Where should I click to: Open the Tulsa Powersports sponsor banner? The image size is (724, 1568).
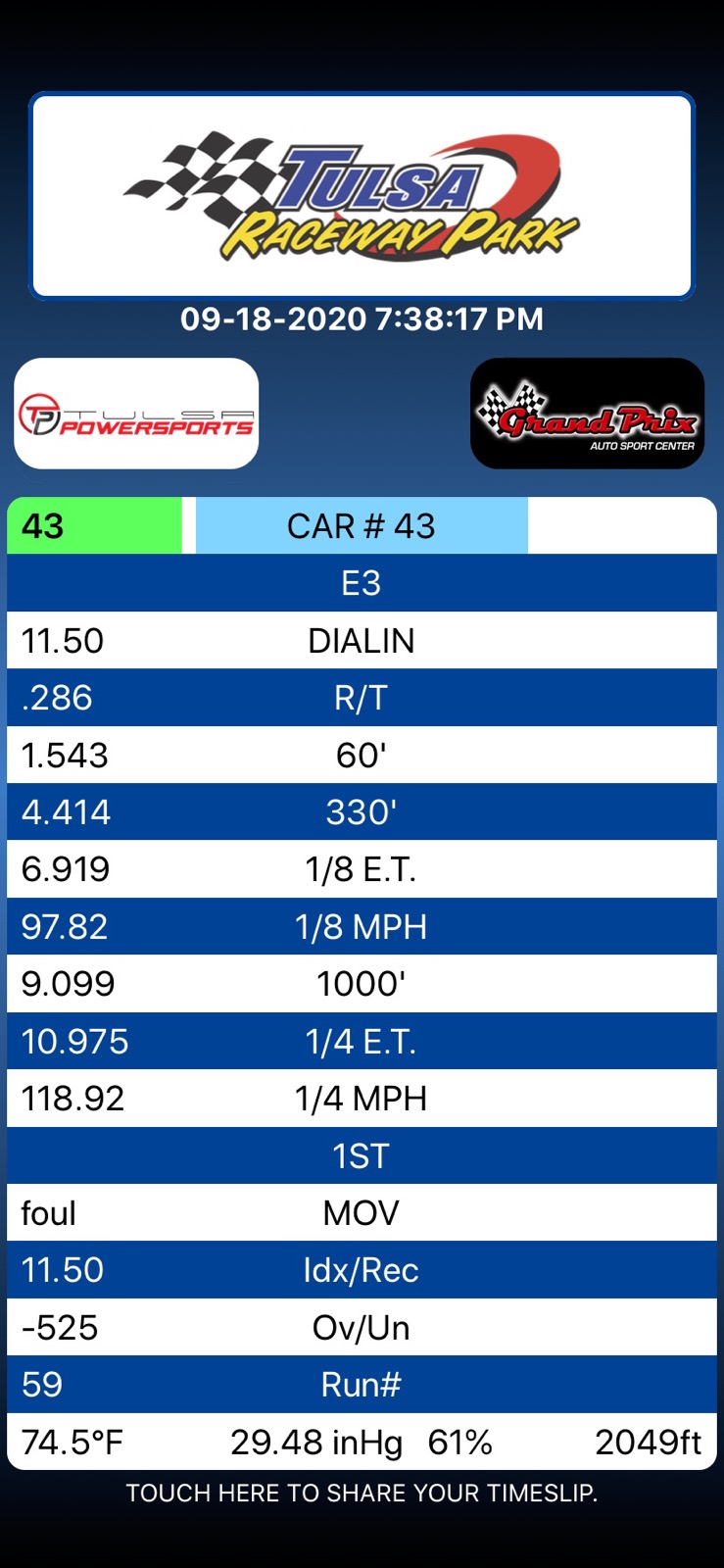coord(136,414)
